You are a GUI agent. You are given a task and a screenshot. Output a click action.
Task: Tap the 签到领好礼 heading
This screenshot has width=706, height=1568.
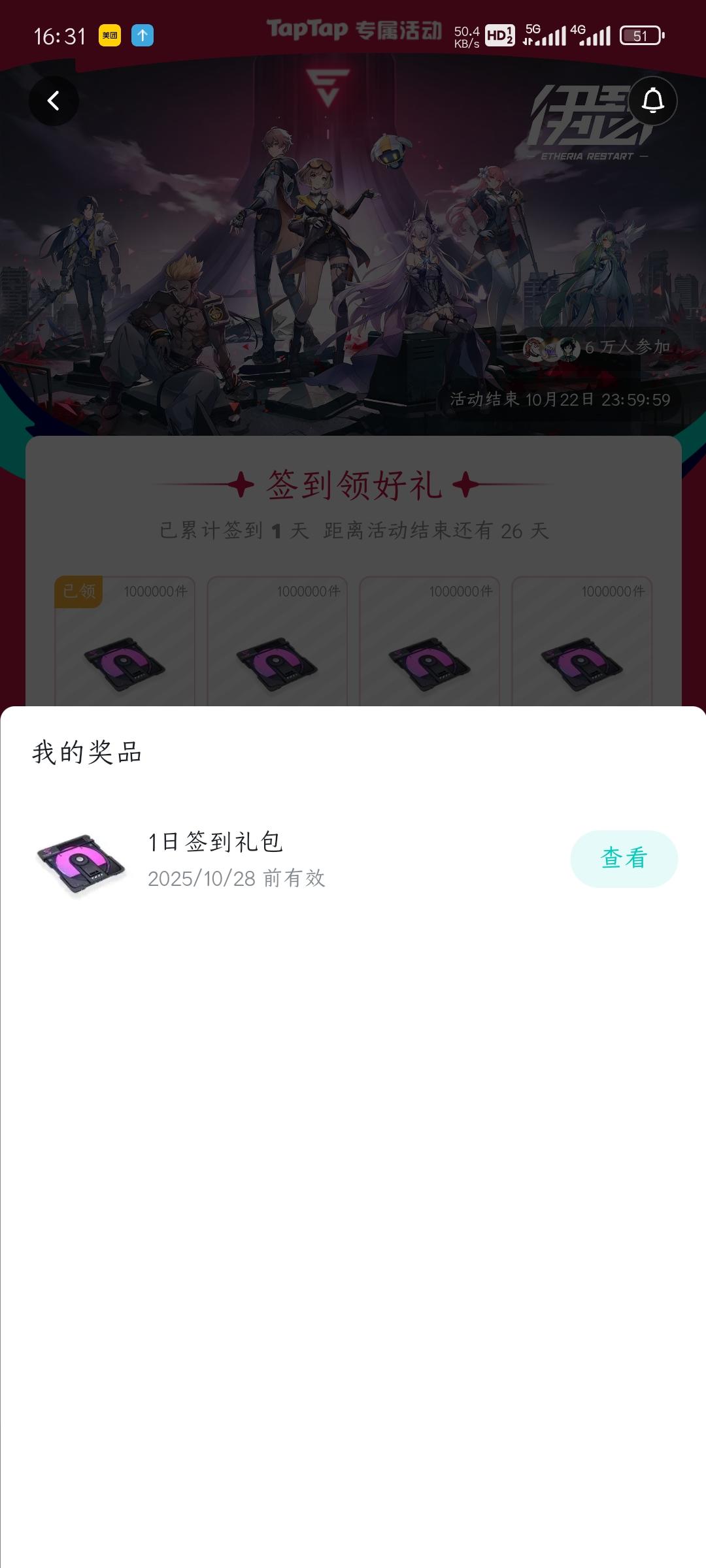tap(353, 485)
